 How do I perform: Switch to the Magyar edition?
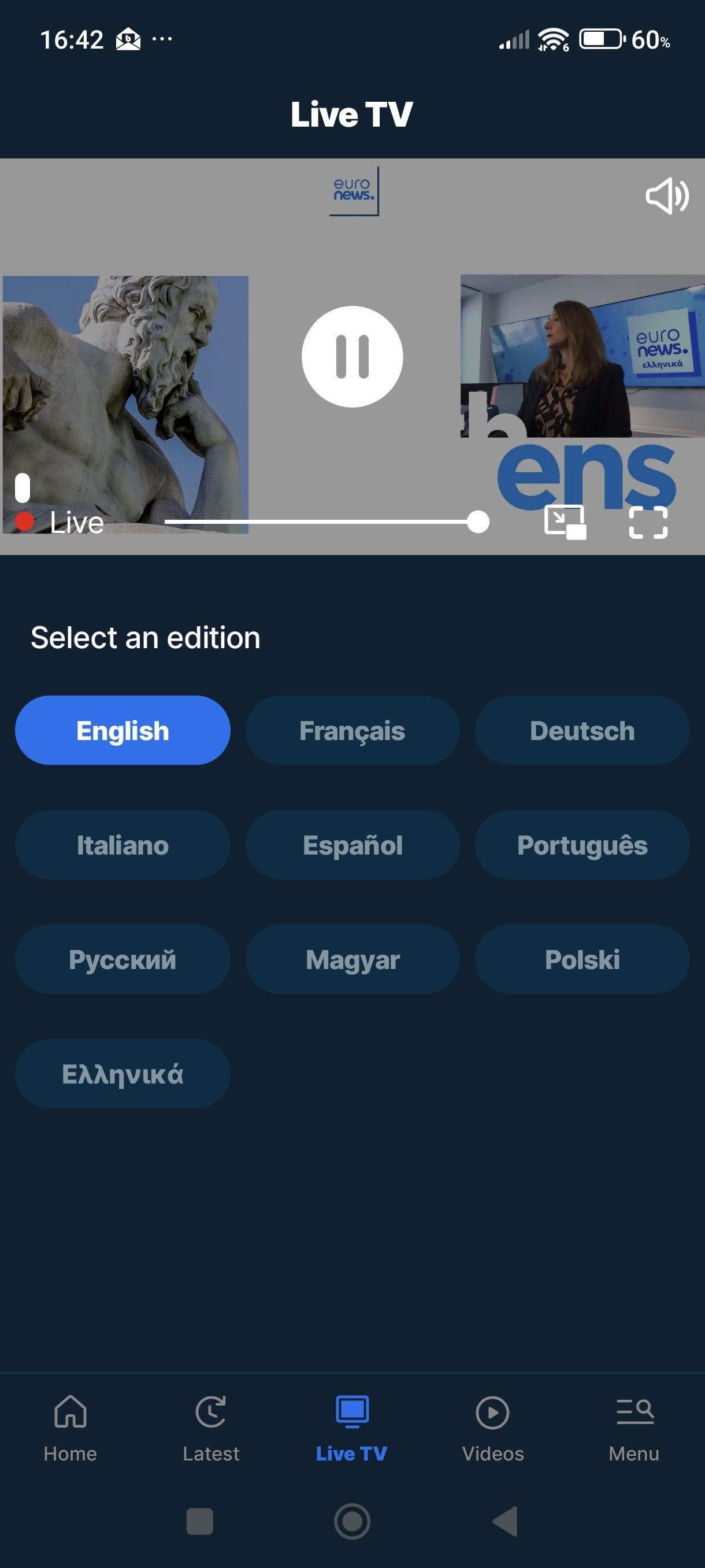pyautogui.click(x=352, y=959)
